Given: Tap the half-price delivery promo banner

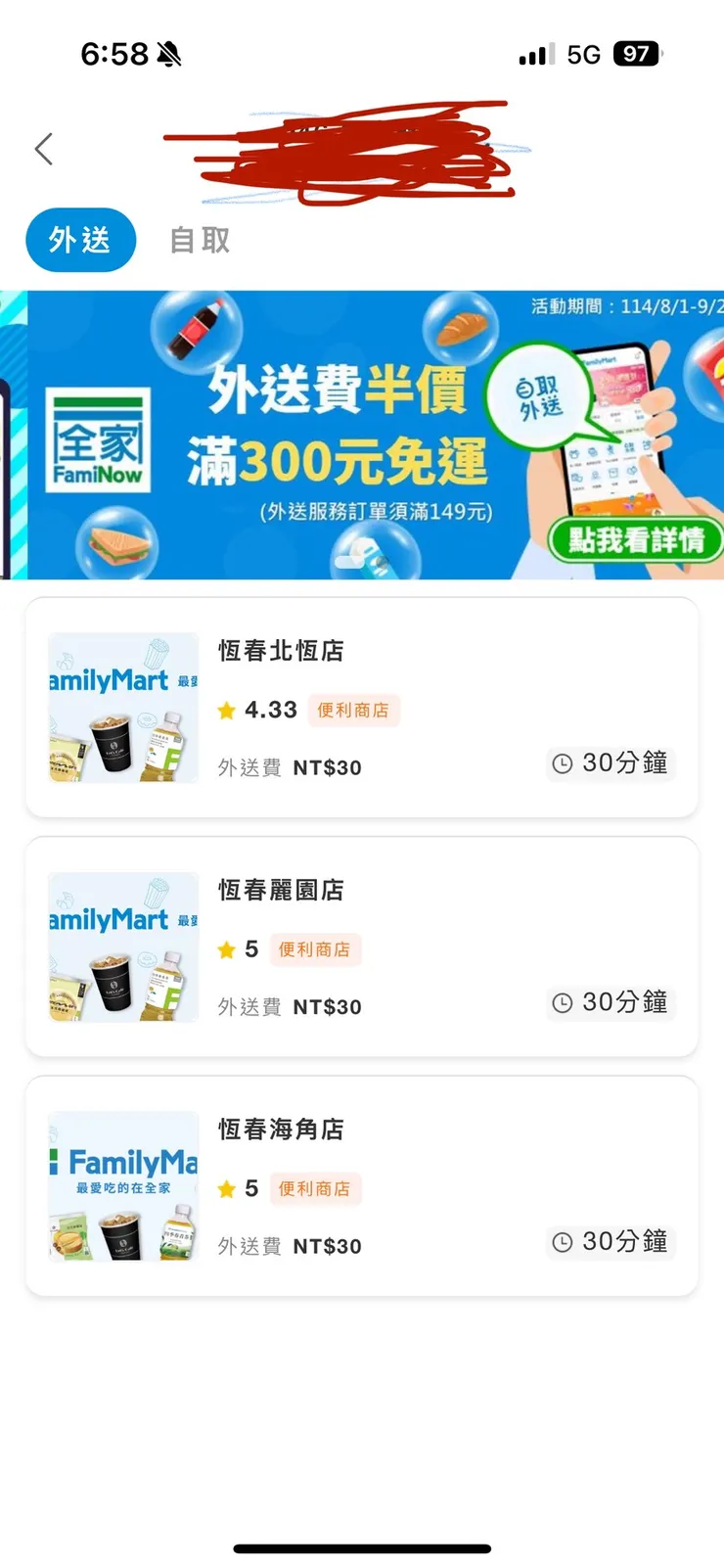Looking at the screenshot, I should [362, 431].
